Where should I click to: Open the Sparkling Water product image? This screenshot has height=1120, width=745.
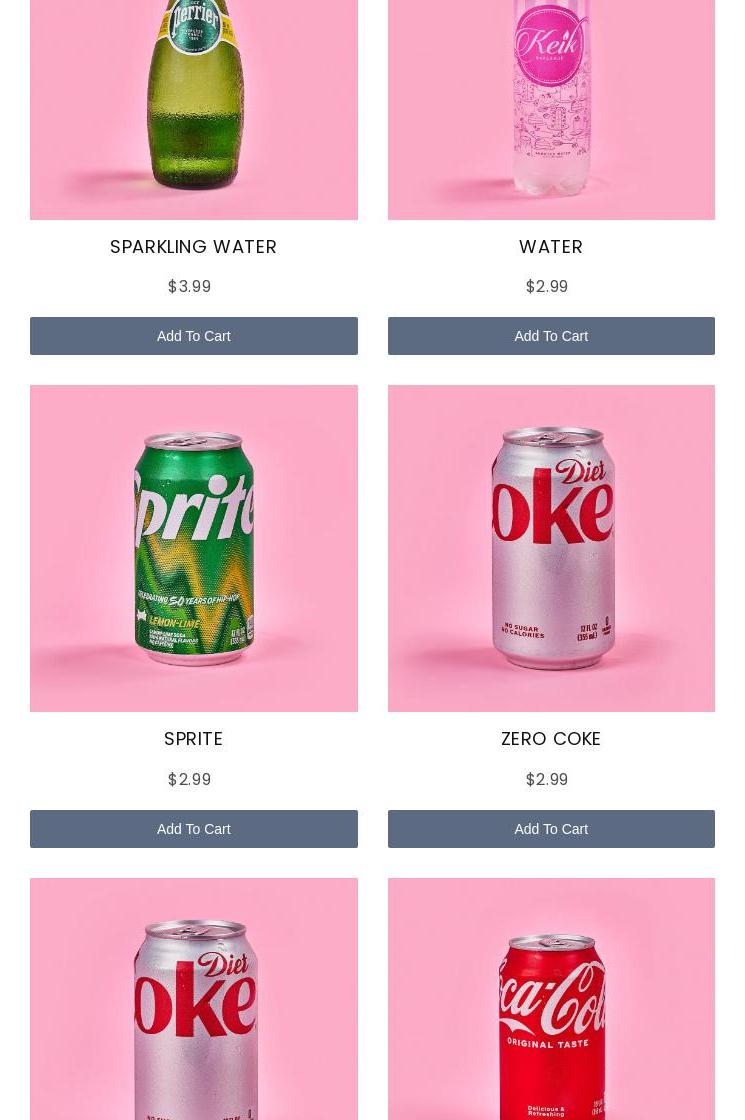pyautogui.click(x=193, y=100)
